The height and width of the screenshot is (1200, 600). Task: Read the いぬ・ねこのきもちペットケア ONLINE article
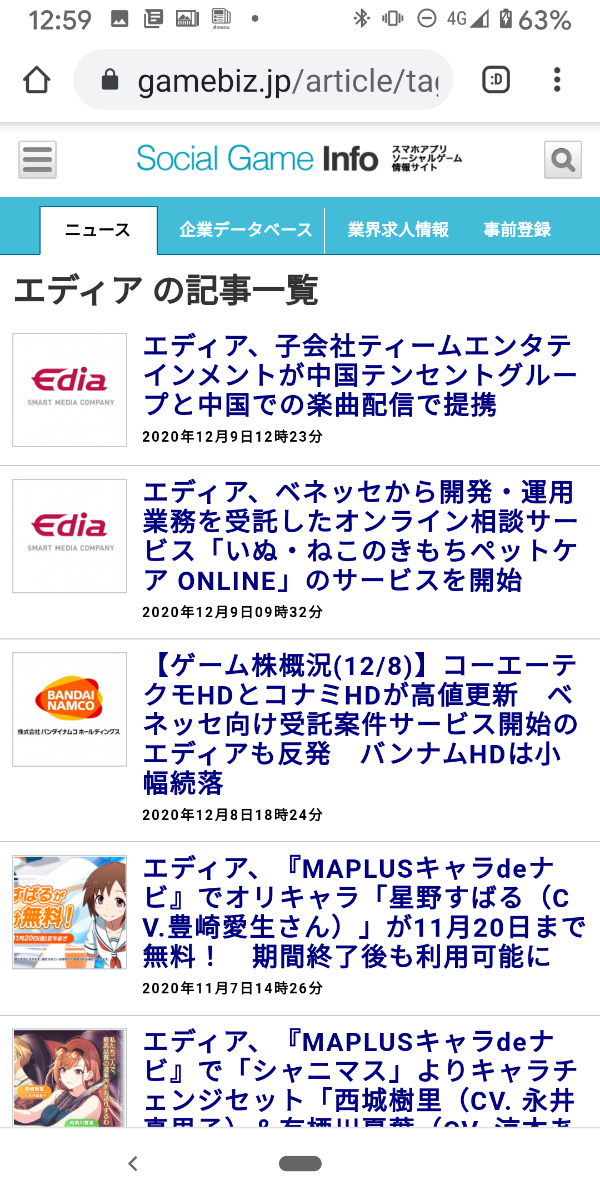[358, 536]
